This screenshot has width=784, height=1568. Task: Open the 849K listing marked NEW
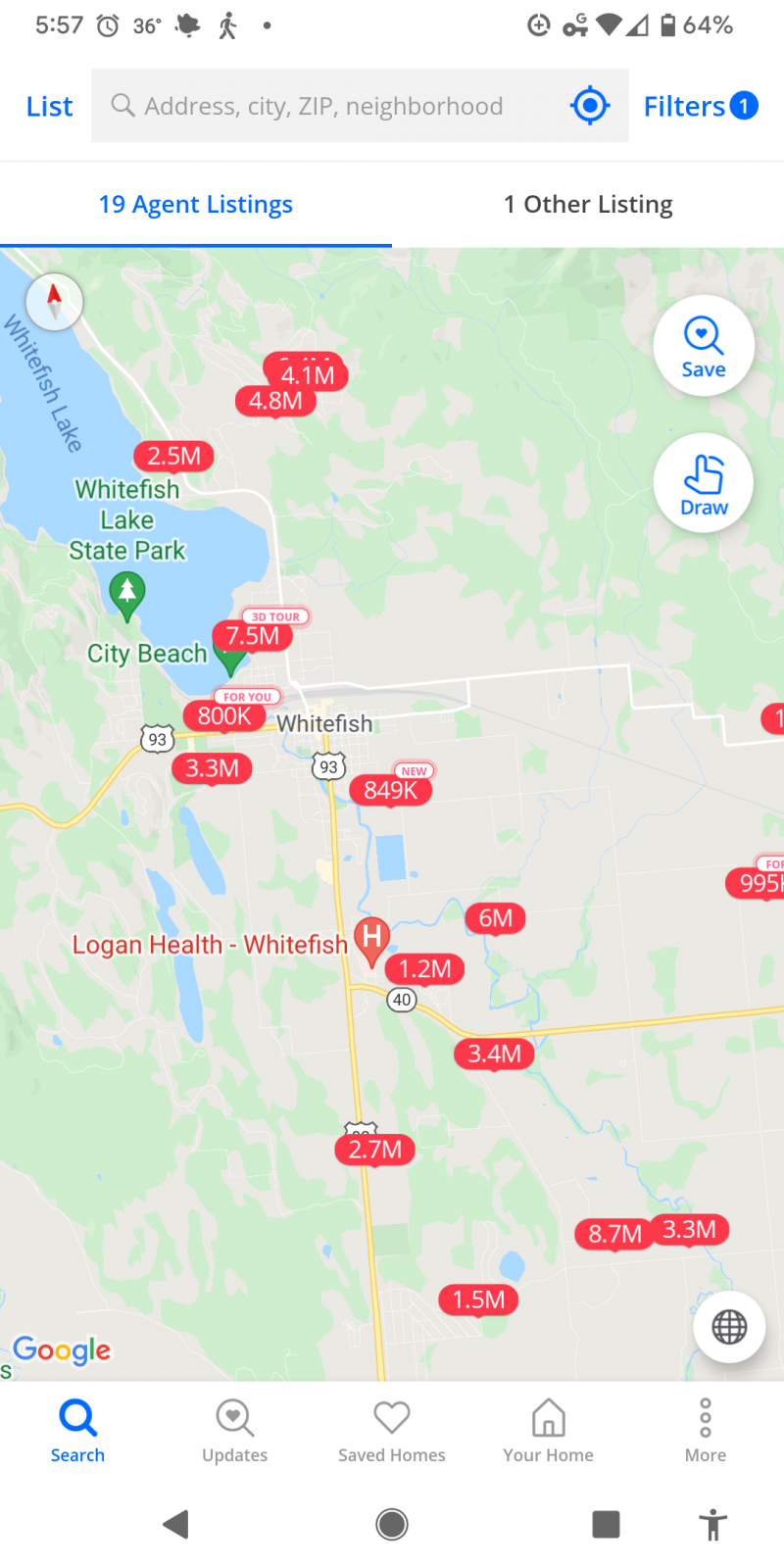pos(391,790)
